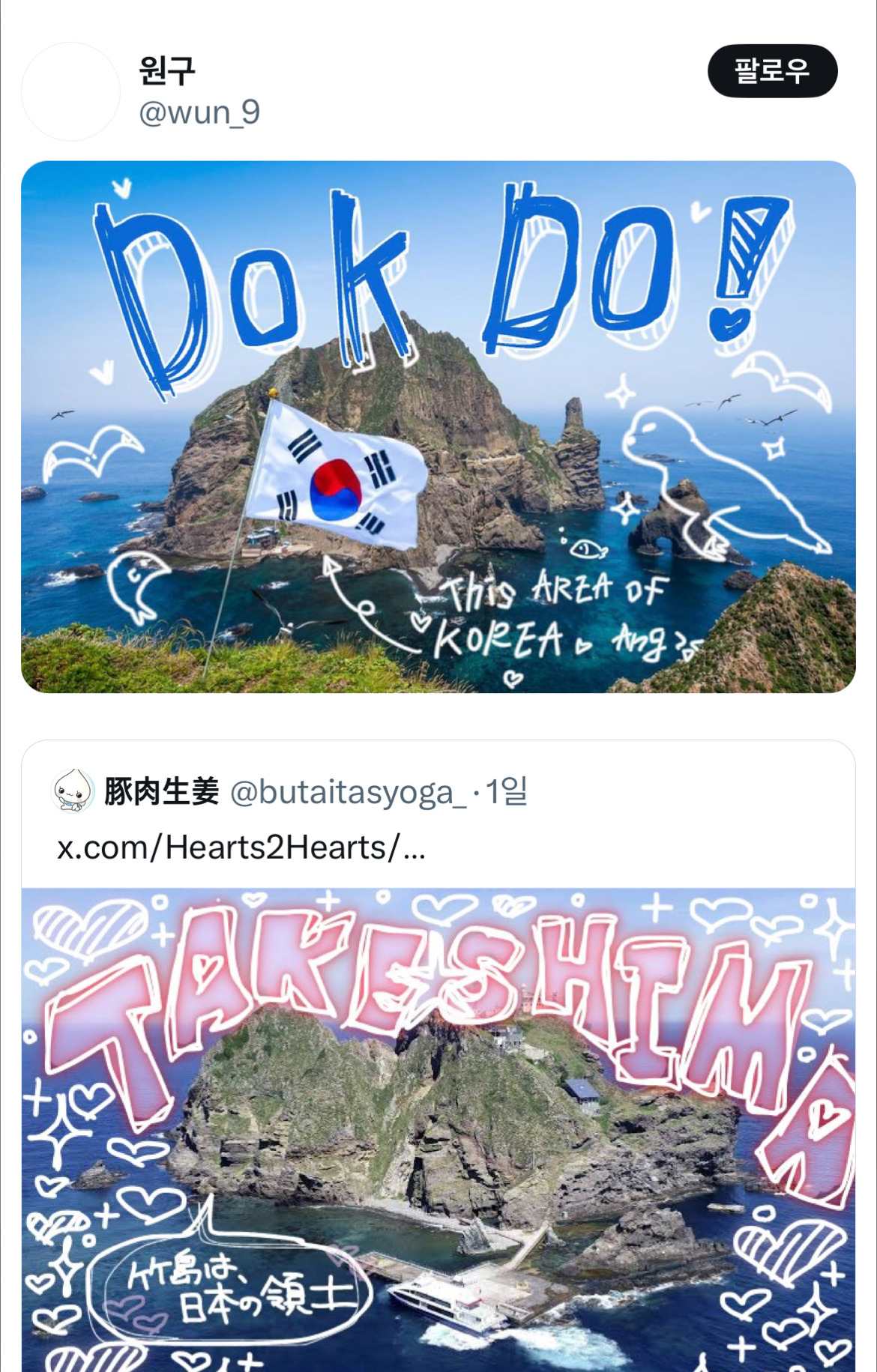Open the x.com/Hearts2Hearts link
Viewport: 877px width, 1372px height.
pyautogui.click(x=241, y=847)
